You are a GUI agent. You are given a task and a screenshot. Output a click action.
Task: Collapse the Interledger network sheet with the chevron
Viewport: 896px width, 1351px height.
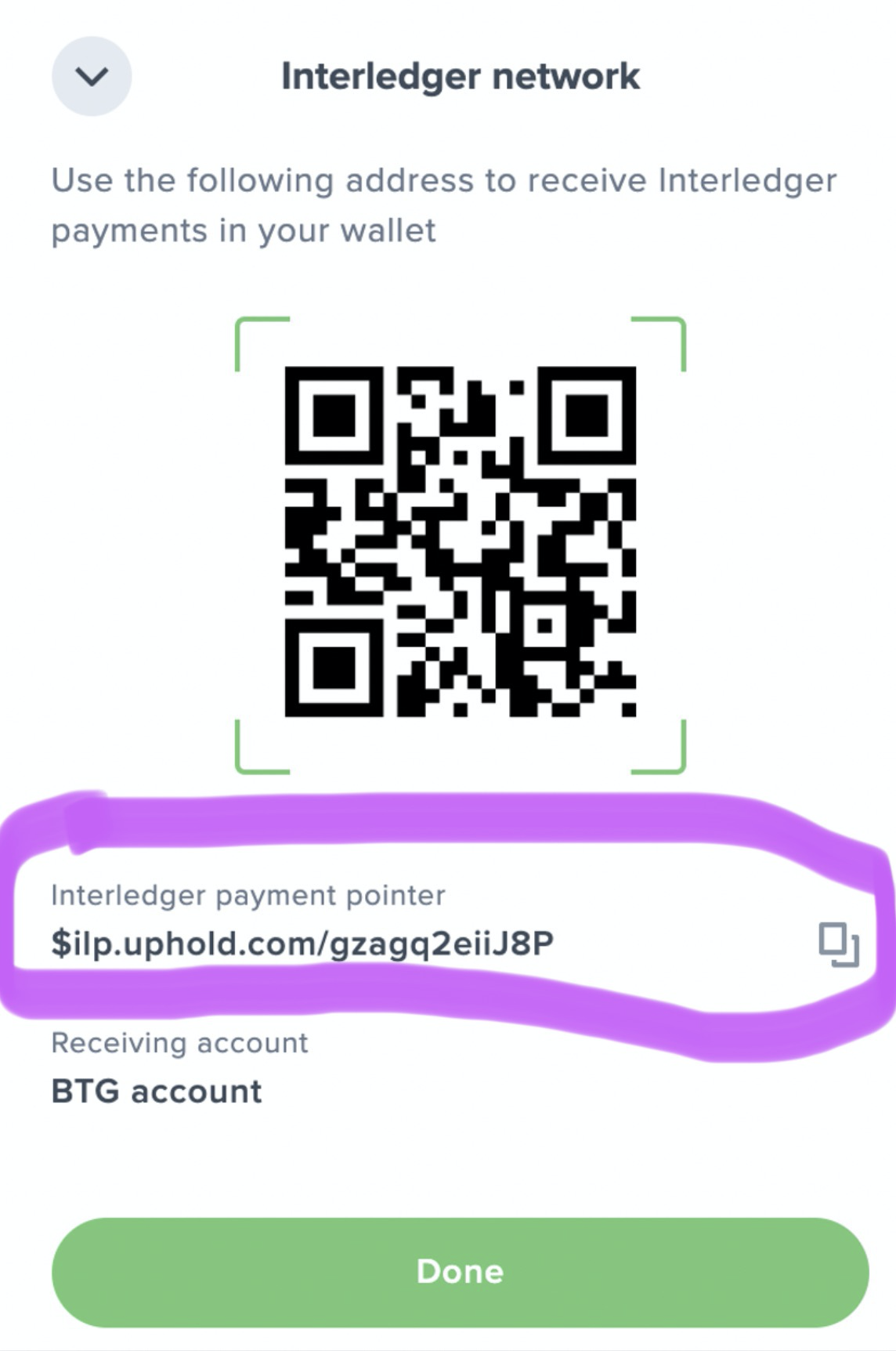click(92, 76)
